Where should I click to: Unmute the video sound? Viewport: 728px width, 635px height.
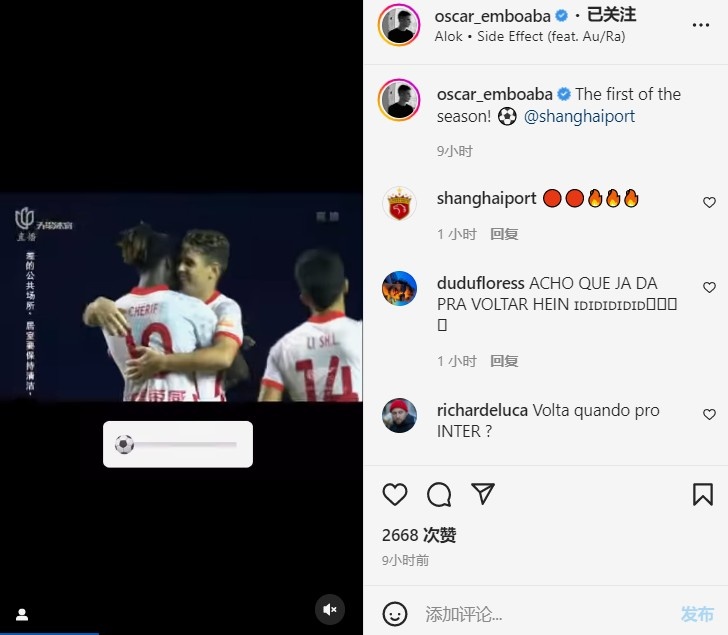pos(330,609)
